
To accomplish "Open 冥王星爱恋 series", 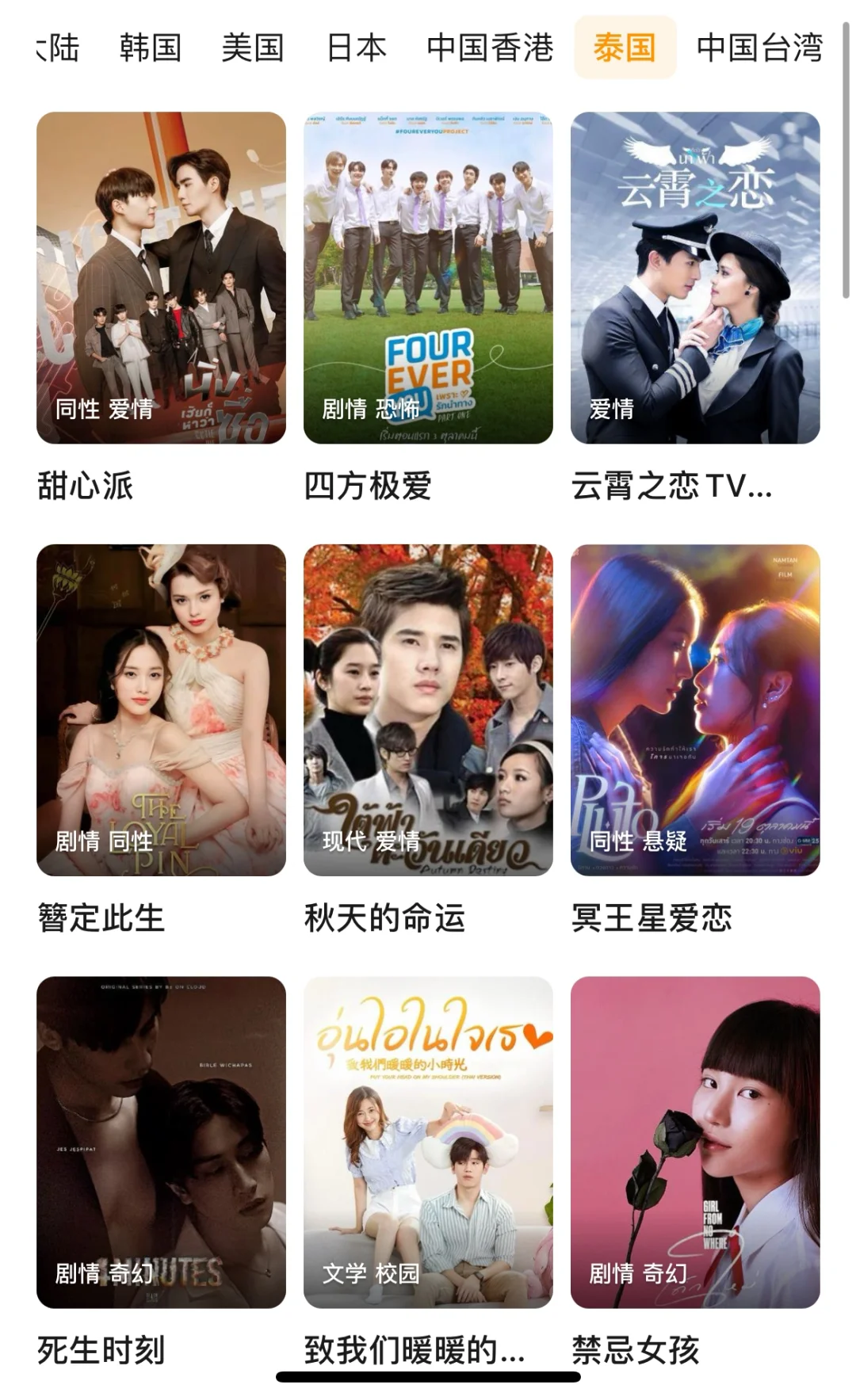I will click(x=695, y=710).
